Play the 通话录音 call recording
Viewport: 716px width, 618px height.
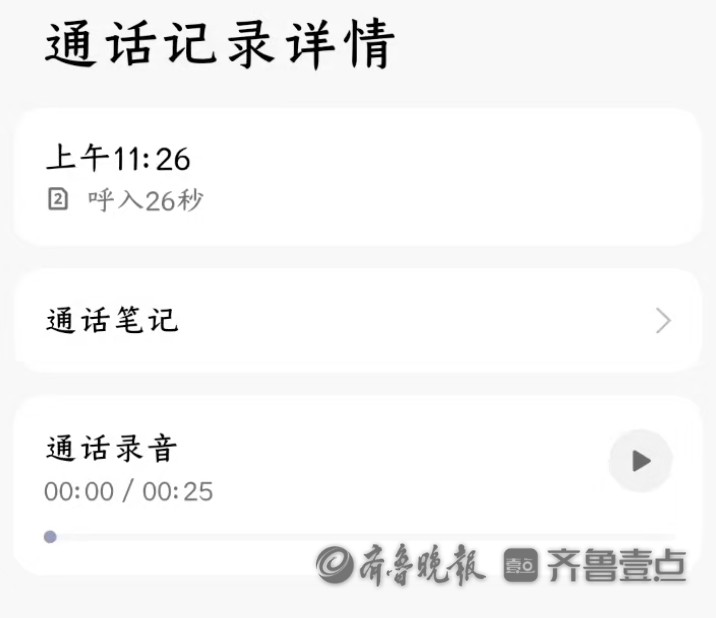(641, 460)
